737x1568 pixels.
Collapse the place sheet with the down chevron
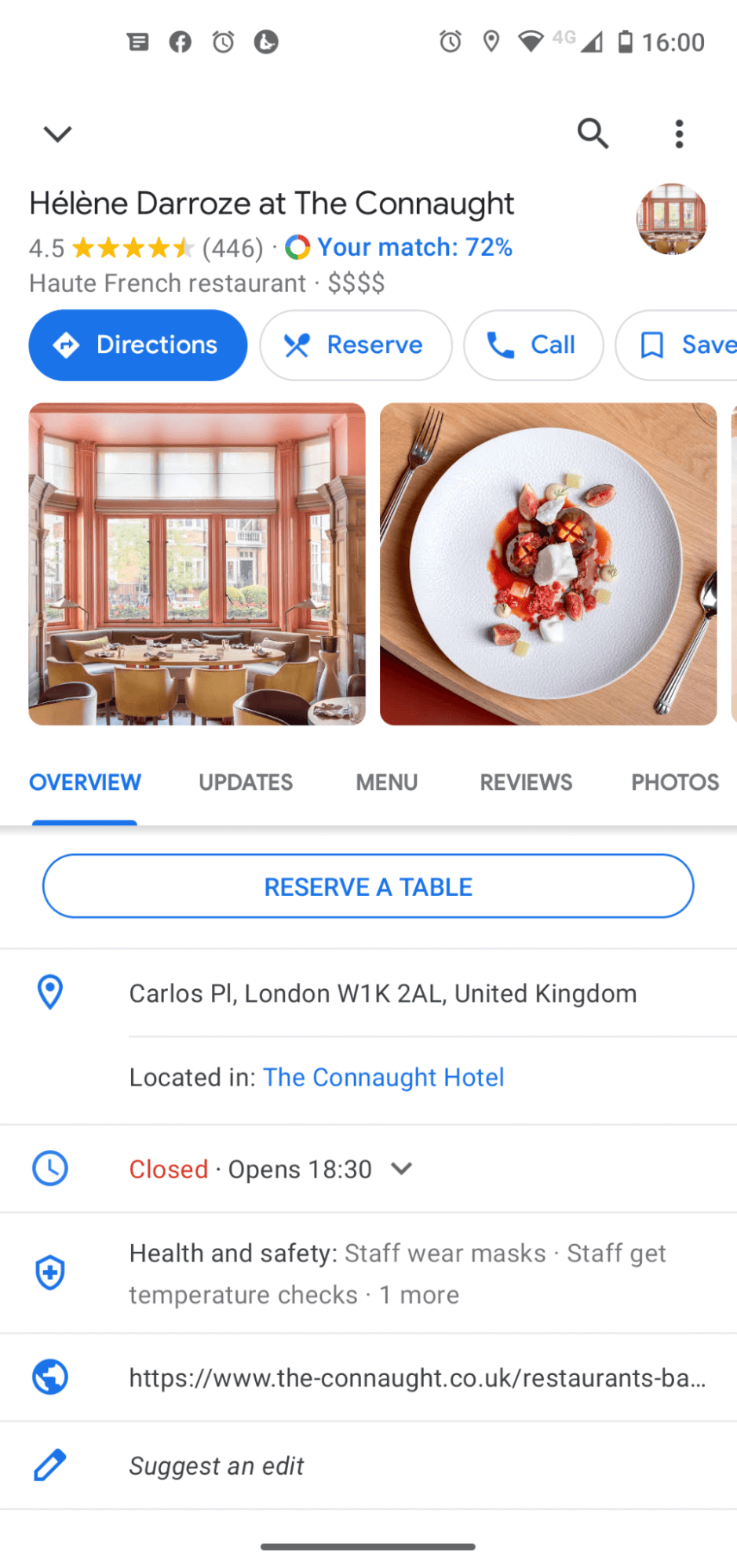tap(57, 133)
